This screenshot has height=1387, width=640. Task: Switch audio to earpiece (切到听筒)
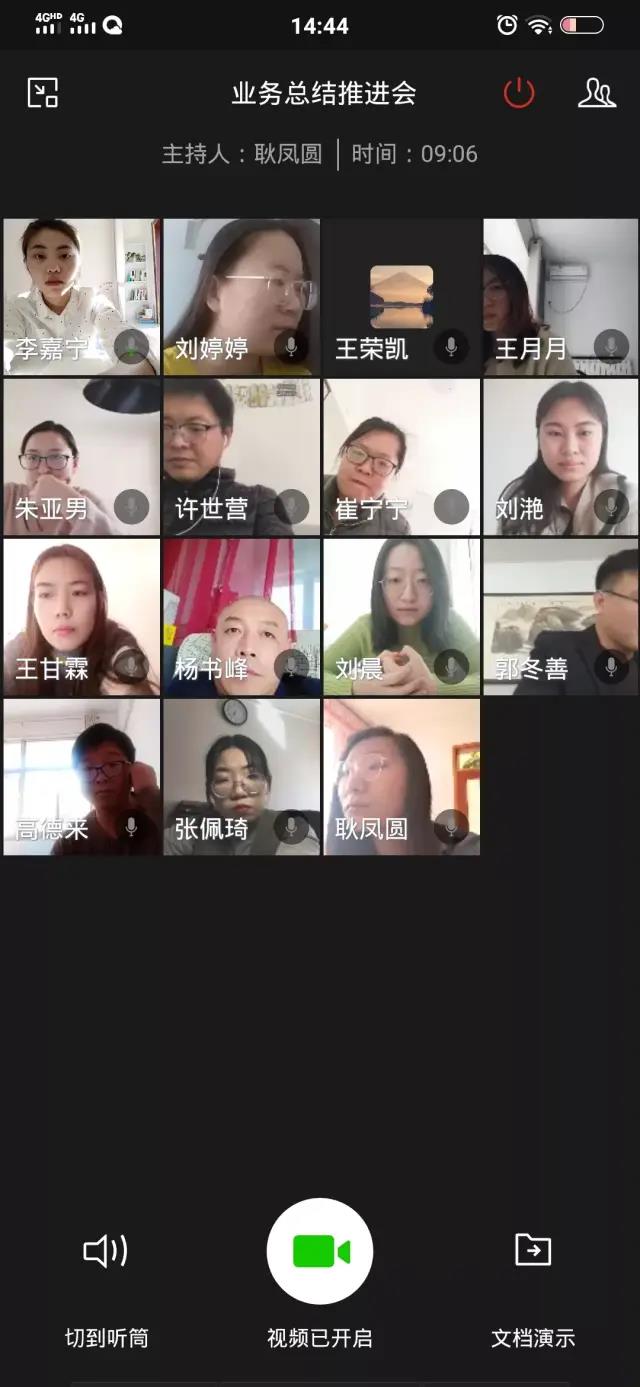tap(106, 1250)
